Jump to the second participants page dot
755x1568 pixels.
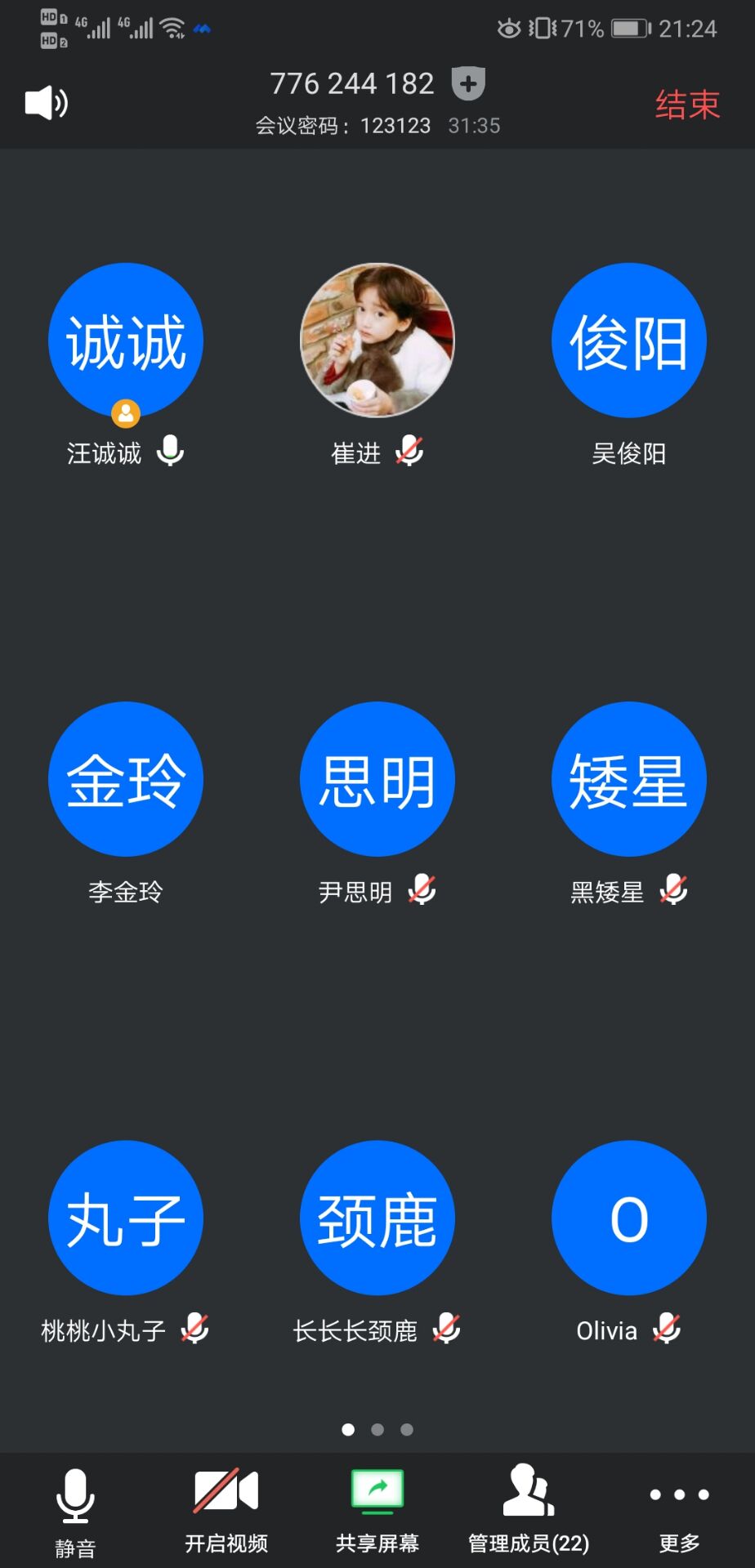[x=377, y=1429]
